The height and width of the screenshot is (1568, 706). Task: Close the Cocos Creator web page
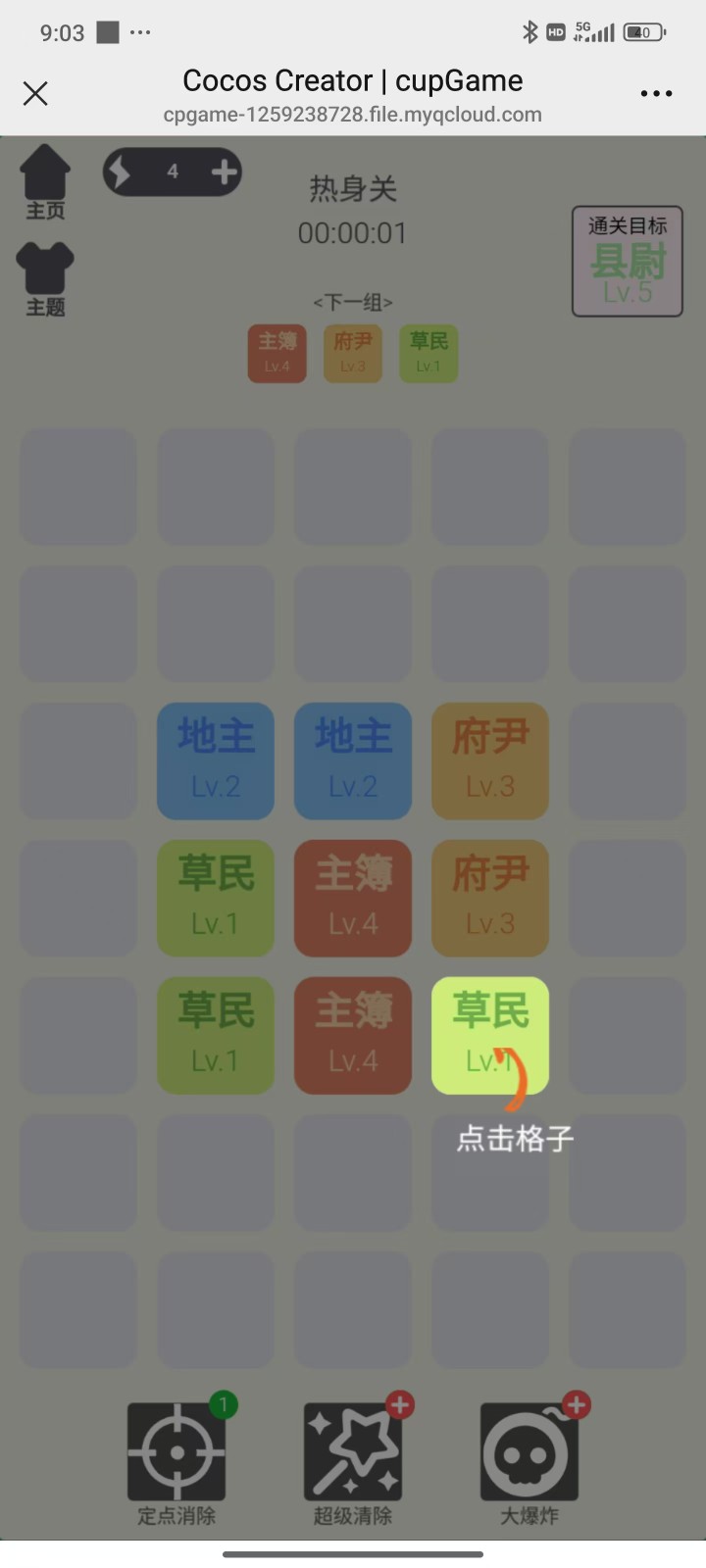(x=35, y=93)
